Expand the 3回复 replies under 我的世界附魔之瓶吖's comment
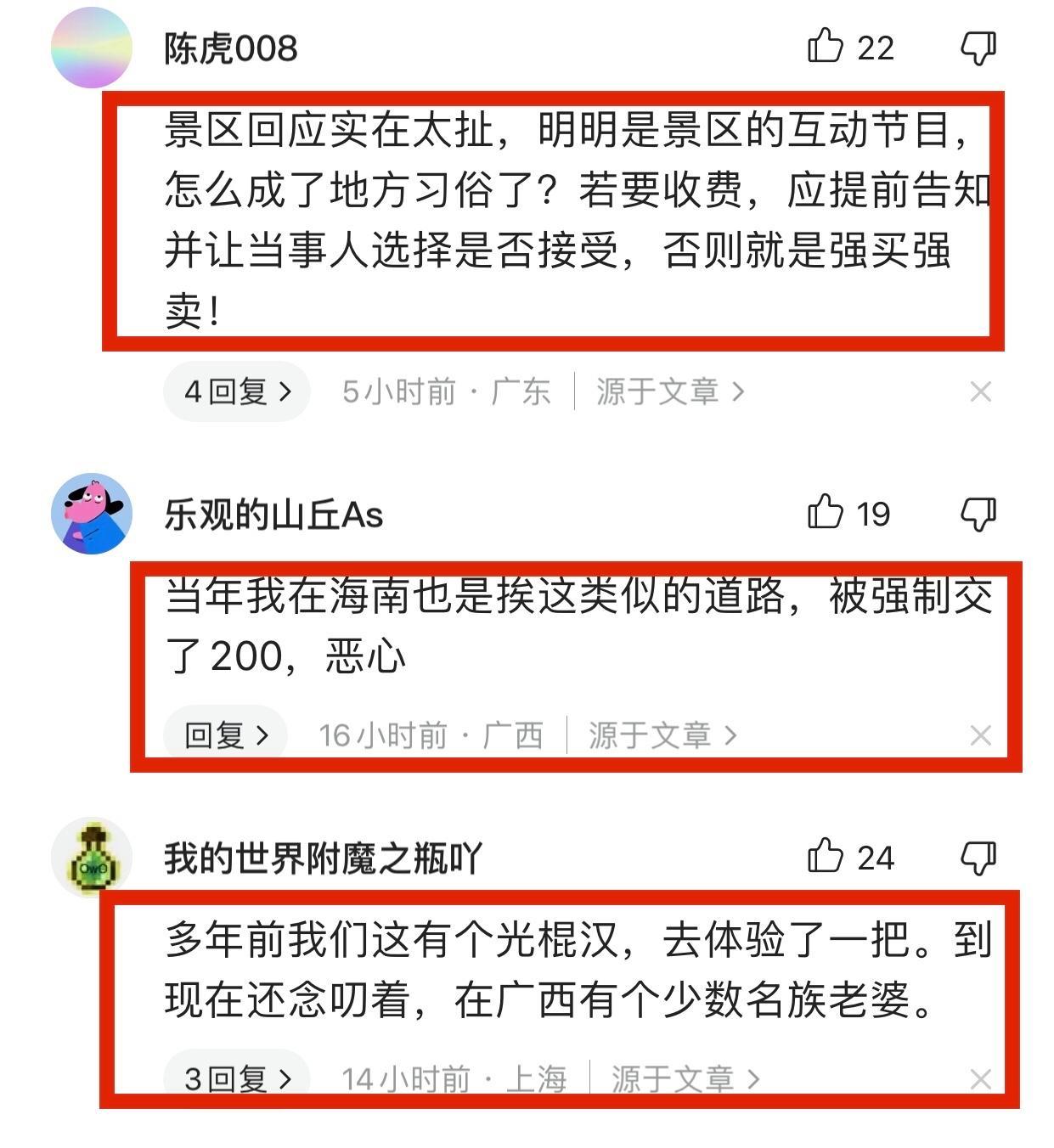 237,1078
